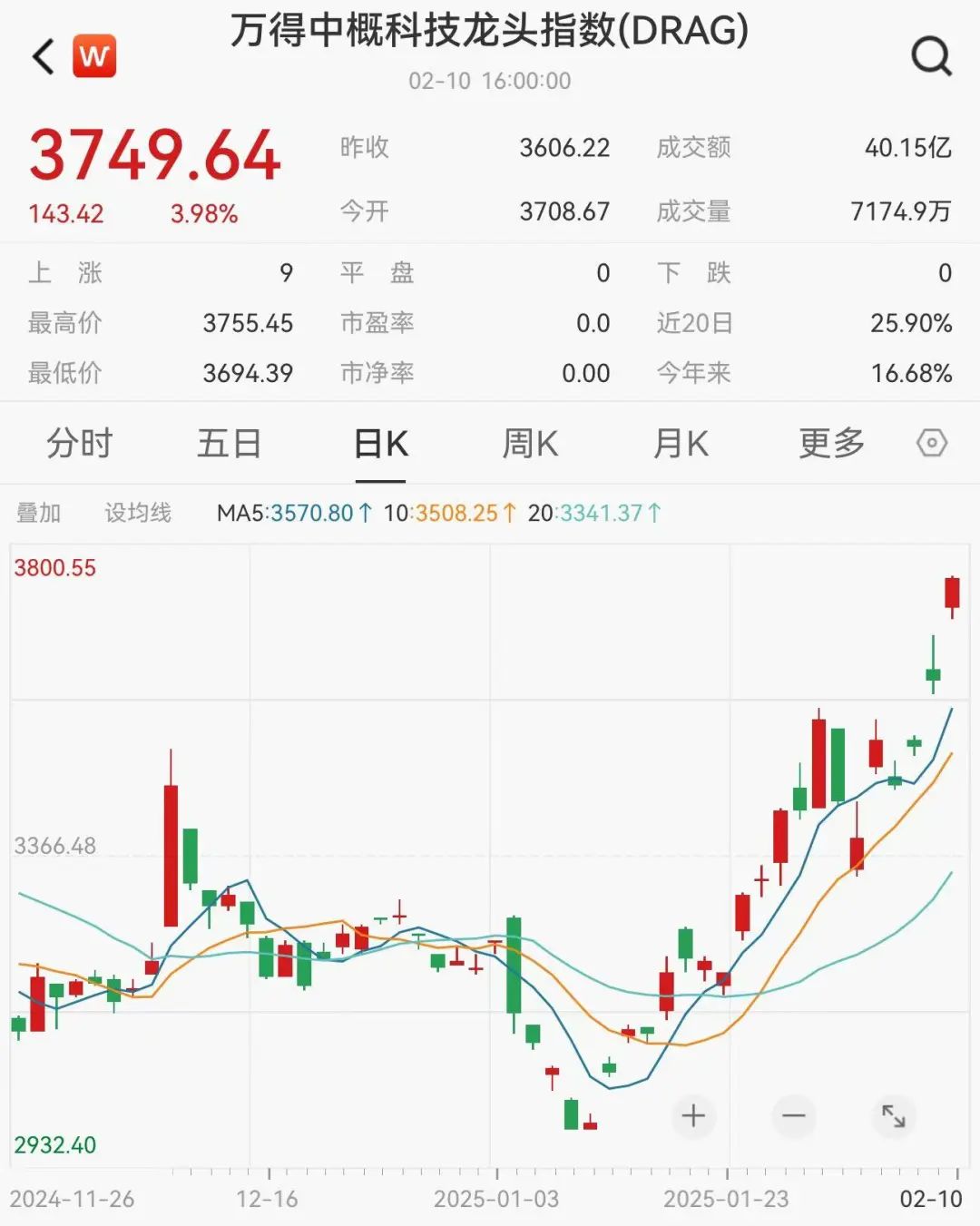
Task: Expand the chart to full screen
Action: pos(894,1115)
